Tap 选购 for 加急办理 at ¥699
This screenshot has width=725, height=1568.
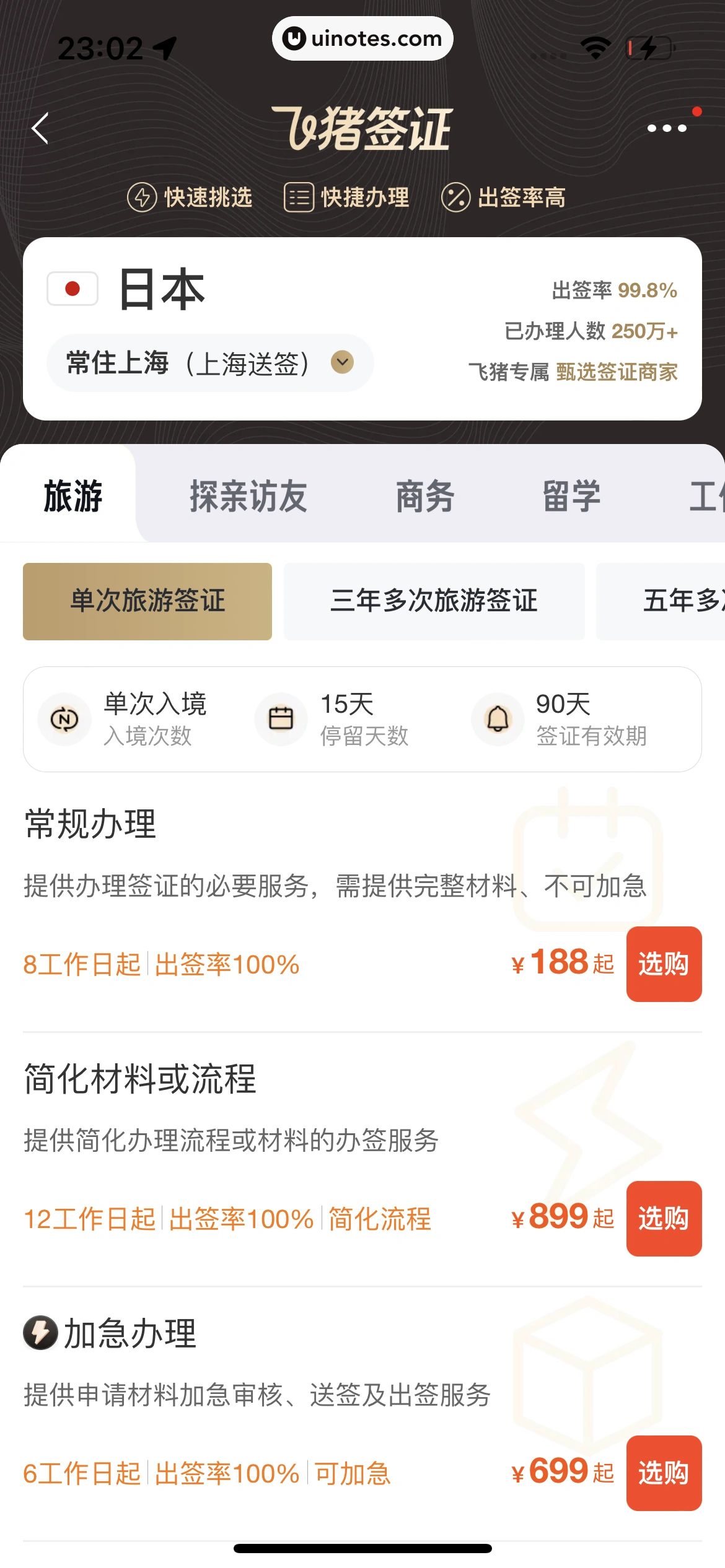[x=664, y=1473]
